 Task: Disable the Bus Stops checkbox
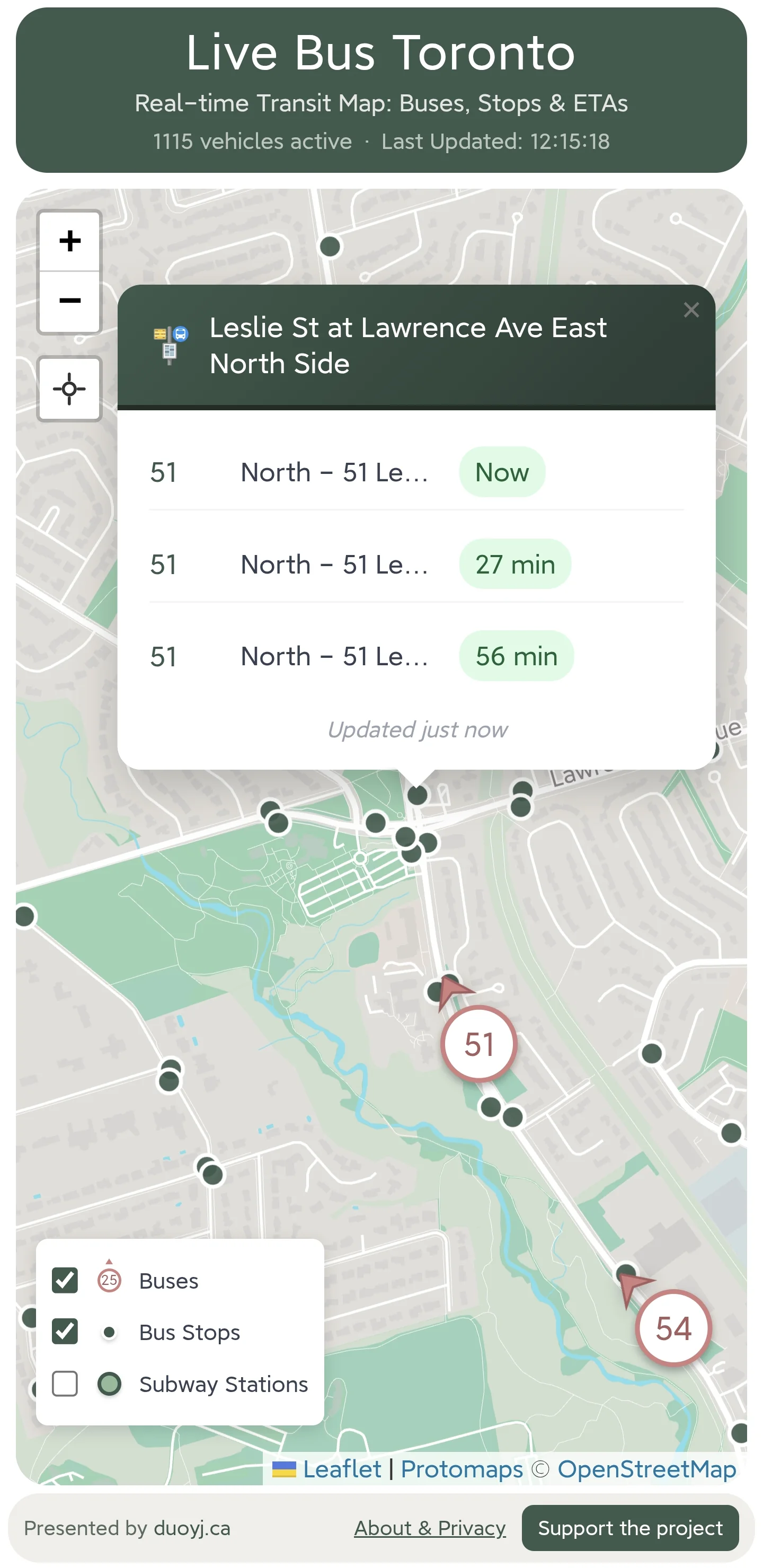(65, 1332)
